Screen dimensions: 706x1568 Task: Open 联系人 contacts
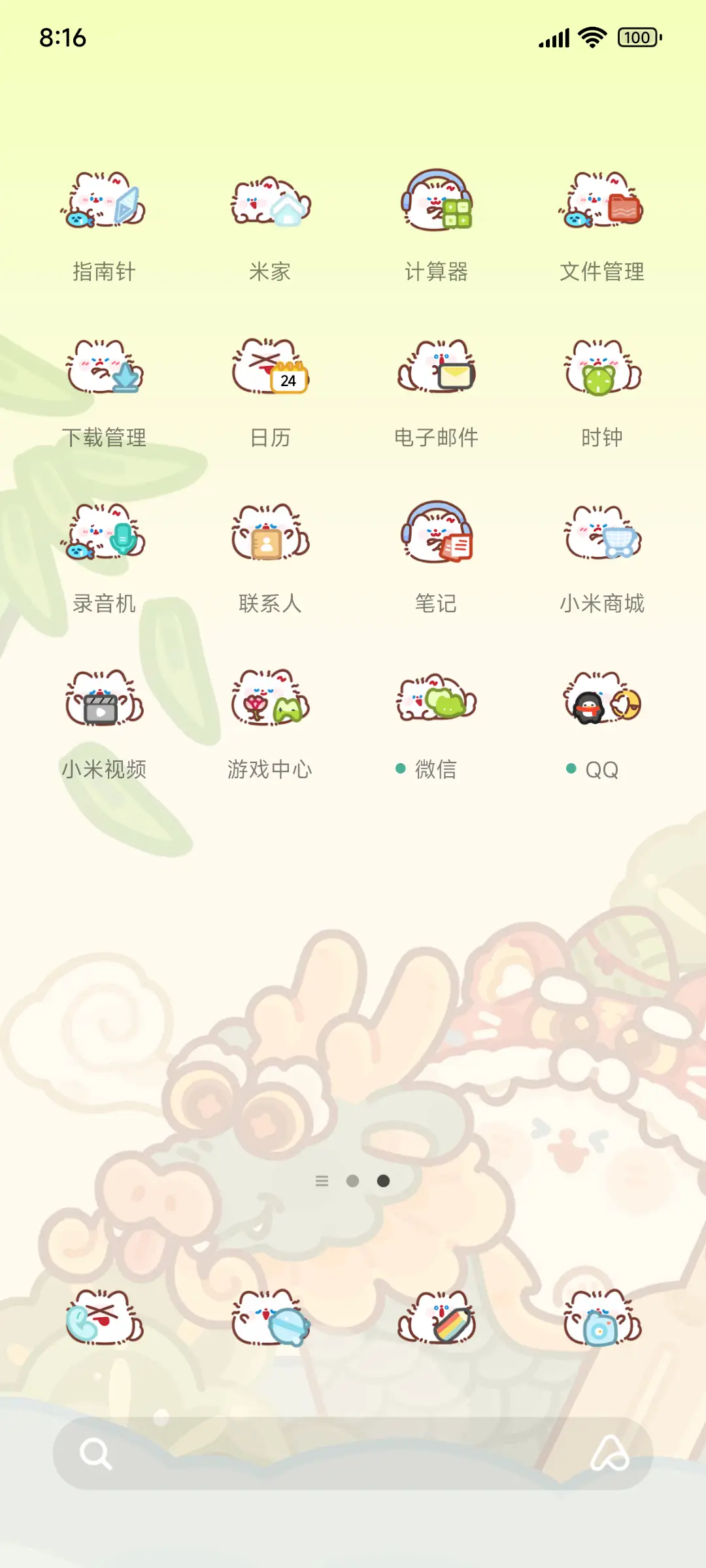tap(270, 536)
